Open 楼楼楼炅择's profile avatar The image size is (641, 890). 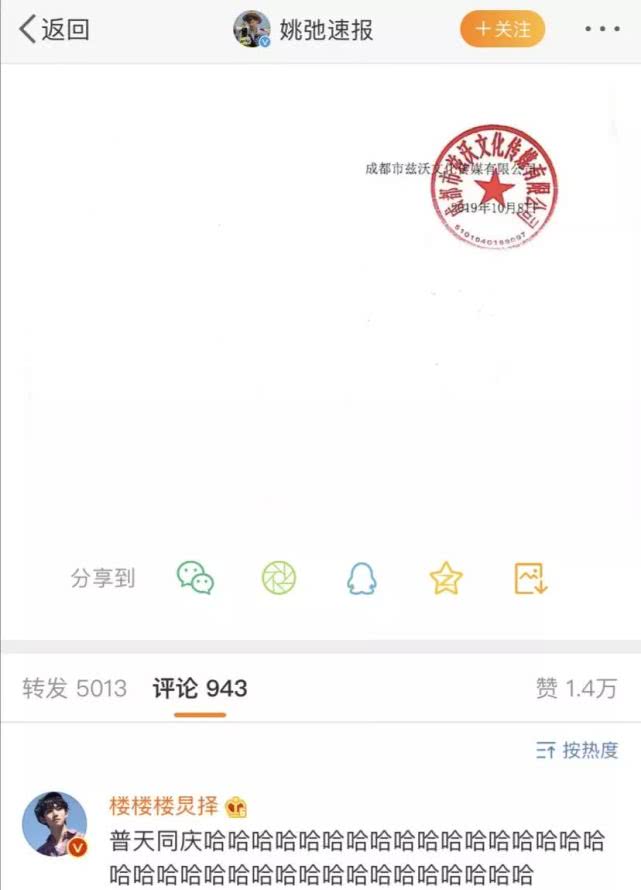[55, 824]
